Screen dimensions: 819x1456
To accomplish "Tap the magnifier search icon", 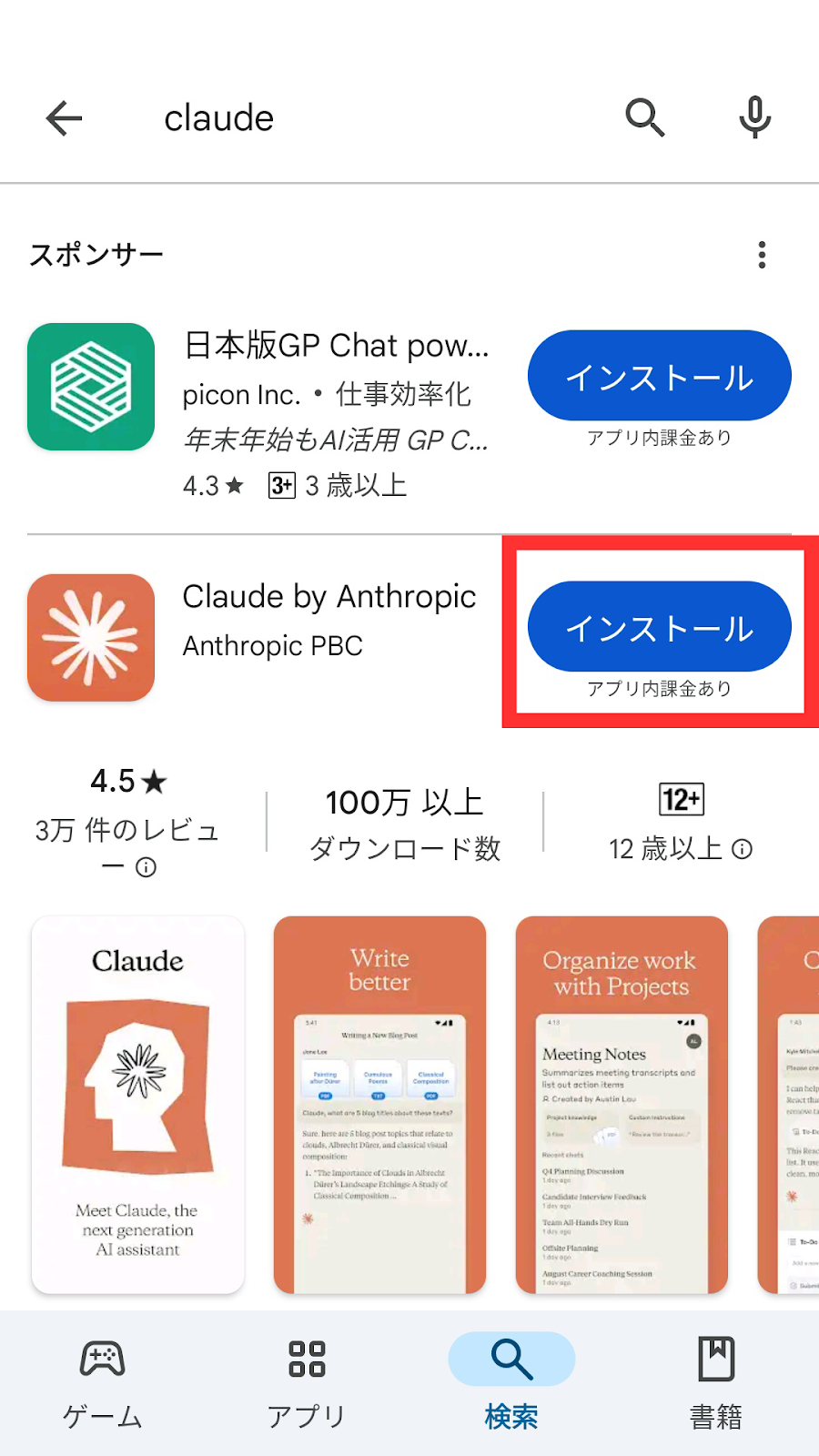I will click(644, 118).
